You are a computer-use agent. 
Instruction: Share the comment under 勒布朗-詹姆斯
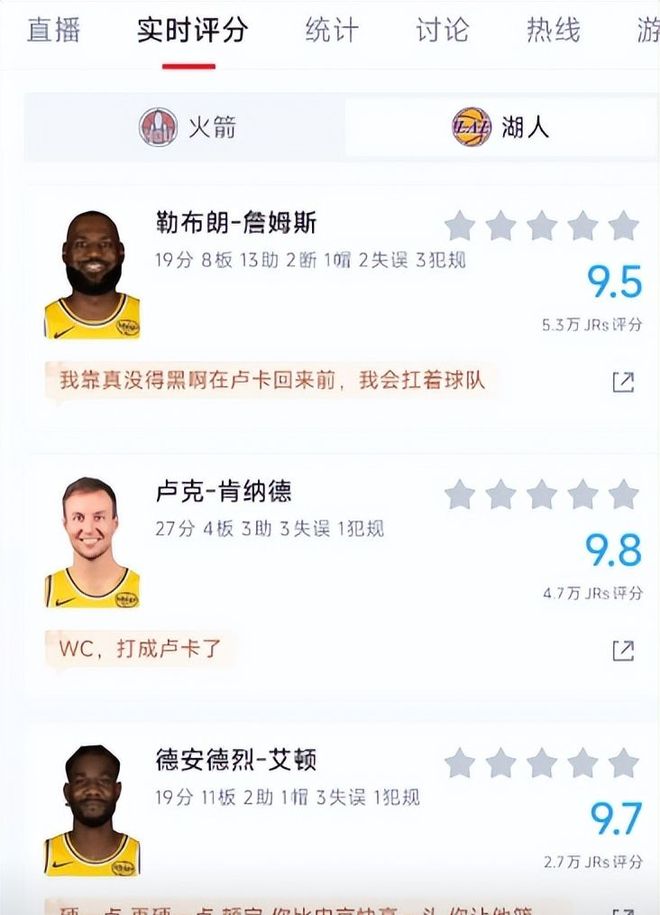click(x=623, y=382)
